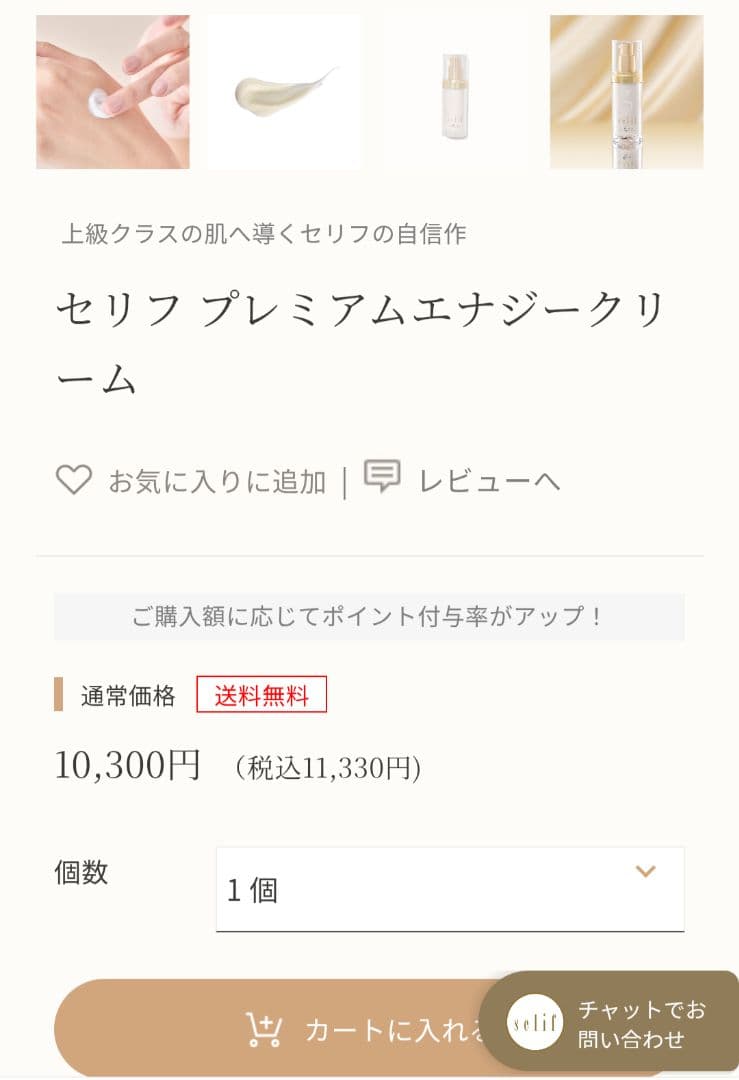Image resolution: width=739 pixels, height=1080 pixels.
Task: Click the hand applying cream thumbnail
Action: (112, 91)
